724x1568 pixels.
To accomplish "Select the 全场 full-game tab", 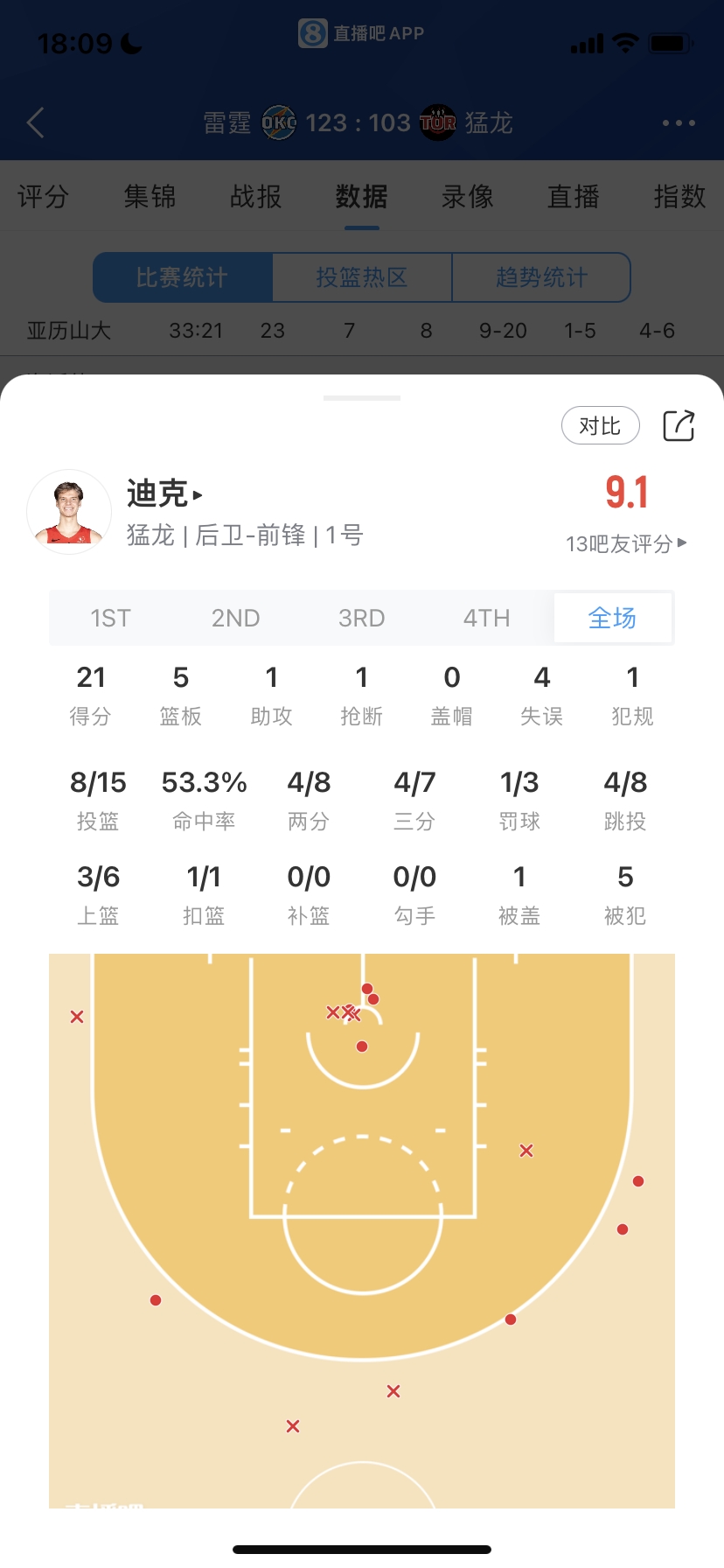I will pyautogui.click(x=612, y=619).
